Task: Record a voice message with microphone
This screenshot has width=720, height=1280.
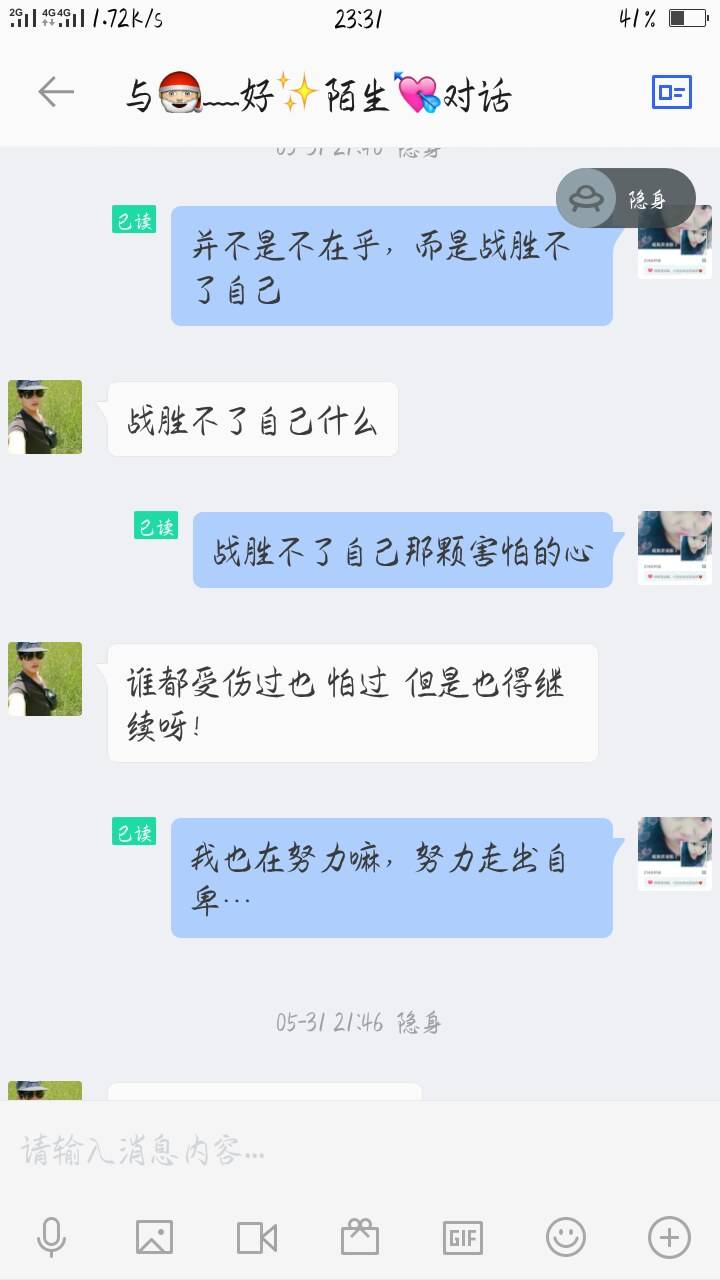Action: 51,1238
